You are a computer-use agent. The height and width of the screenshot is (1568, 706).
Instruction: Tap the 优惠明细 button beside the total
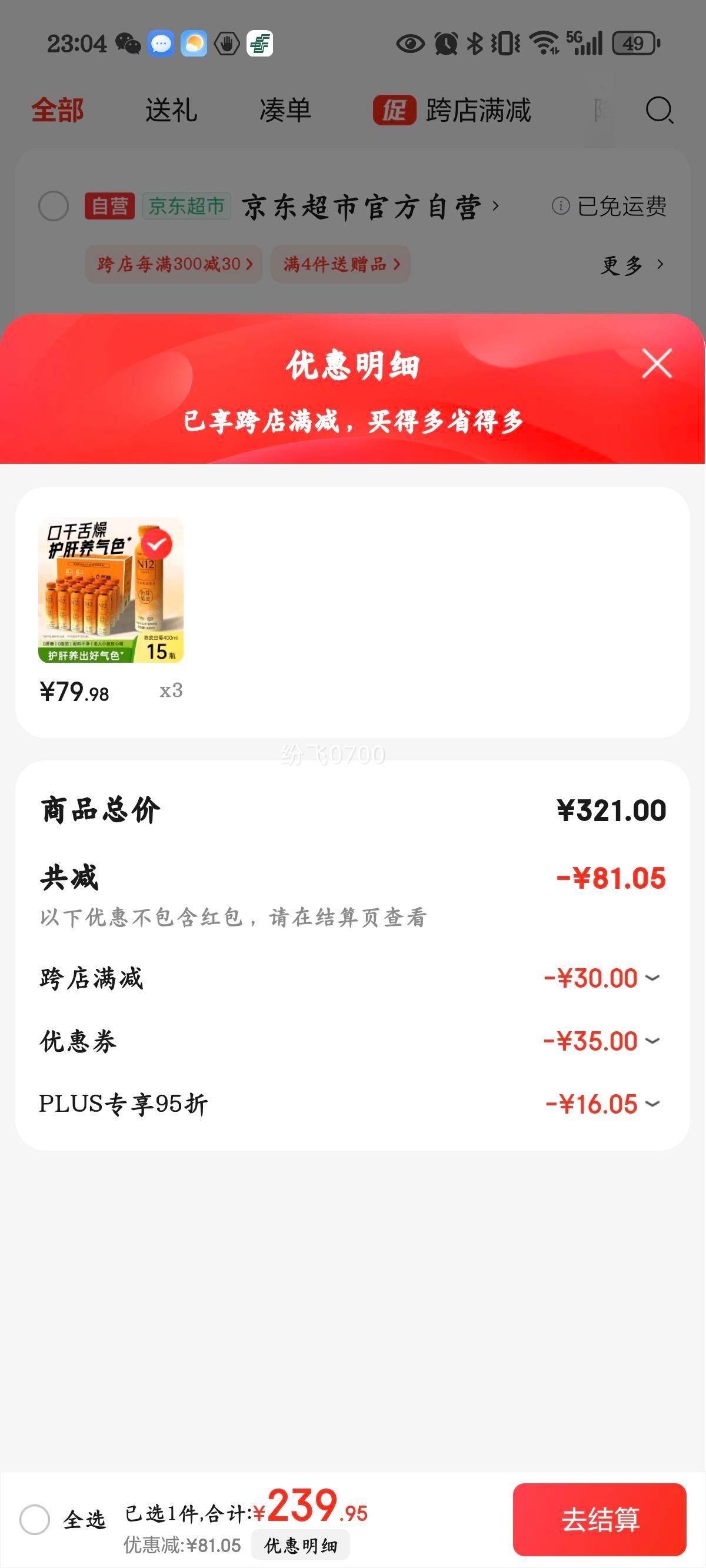301,1546
